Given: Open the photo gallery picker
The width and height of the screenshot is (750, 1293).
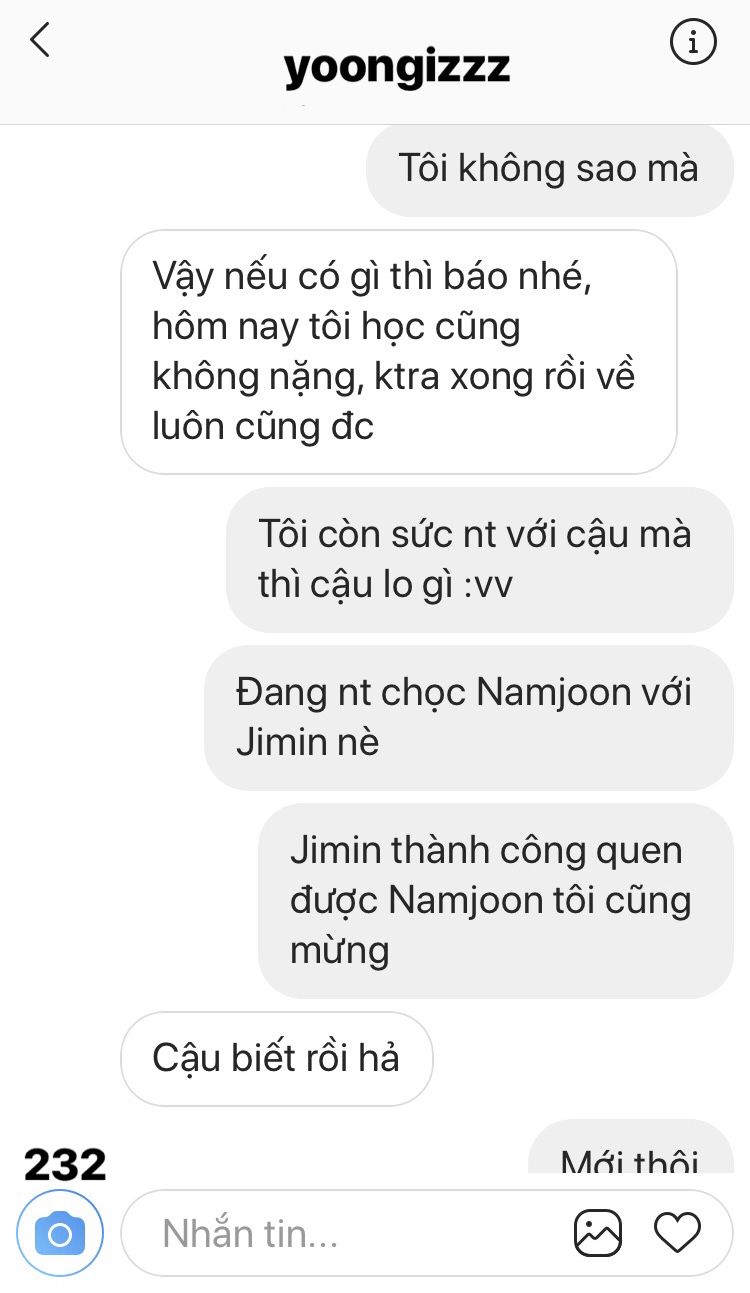Looking at the screenshot, I should point(598,1233).
